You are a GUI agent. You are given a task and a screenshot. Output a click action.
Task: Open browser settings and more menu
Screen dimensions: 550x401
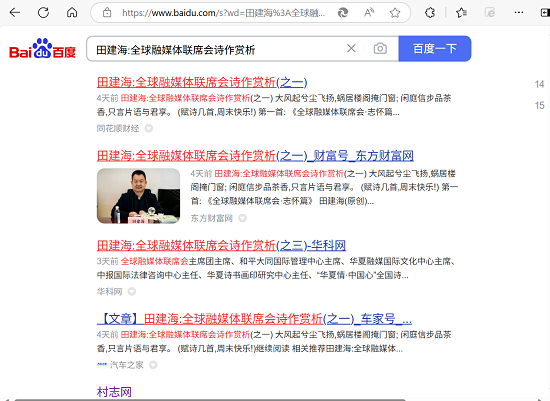[518, 13]
